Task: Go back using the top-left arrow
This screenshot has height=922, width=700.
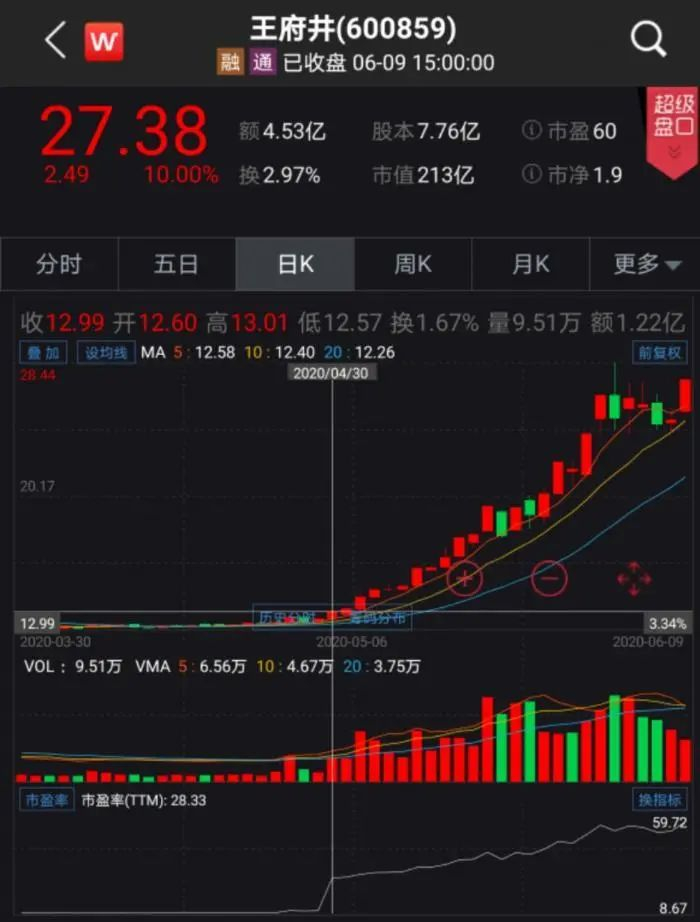Action: [x=55, y=41]
